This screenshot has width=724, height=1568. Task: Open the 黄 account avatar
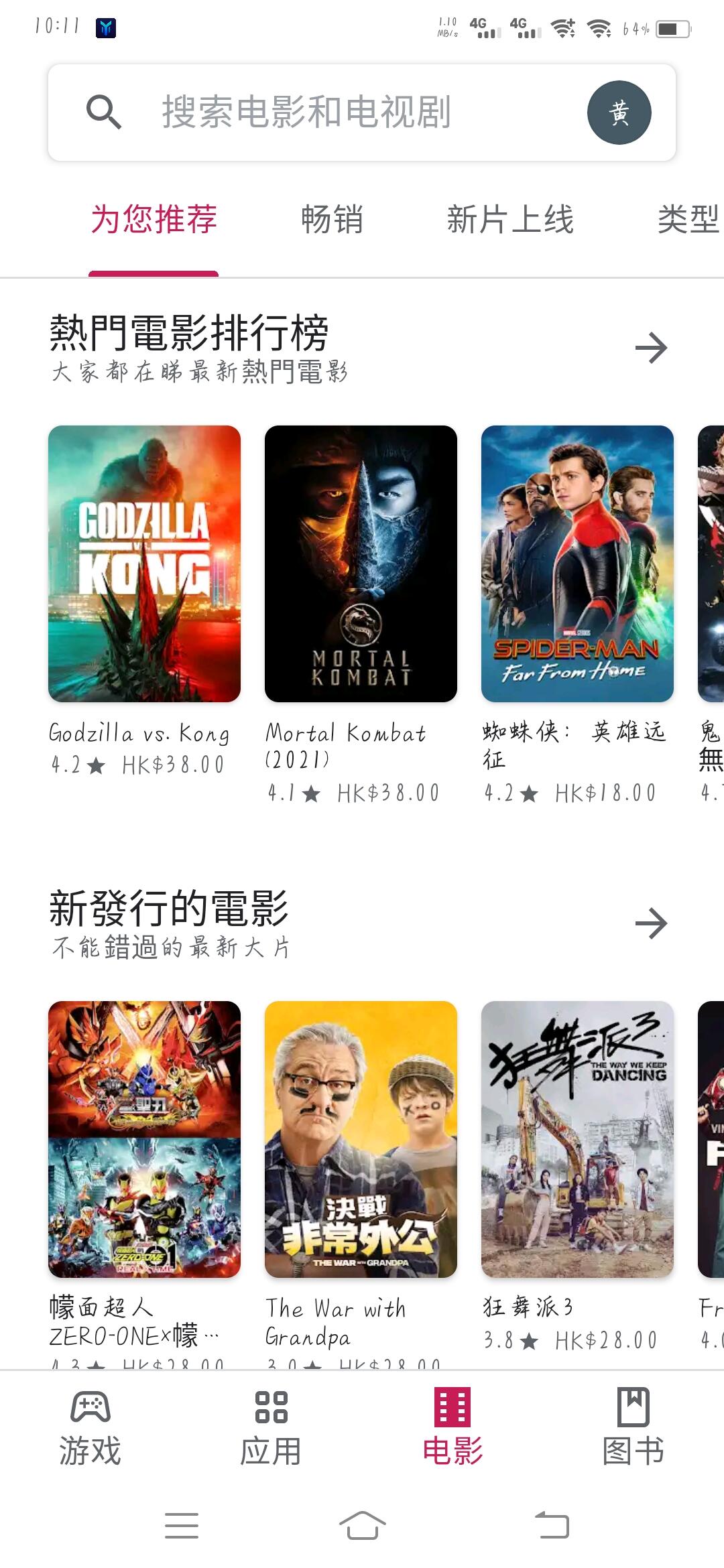coord(619,113)
